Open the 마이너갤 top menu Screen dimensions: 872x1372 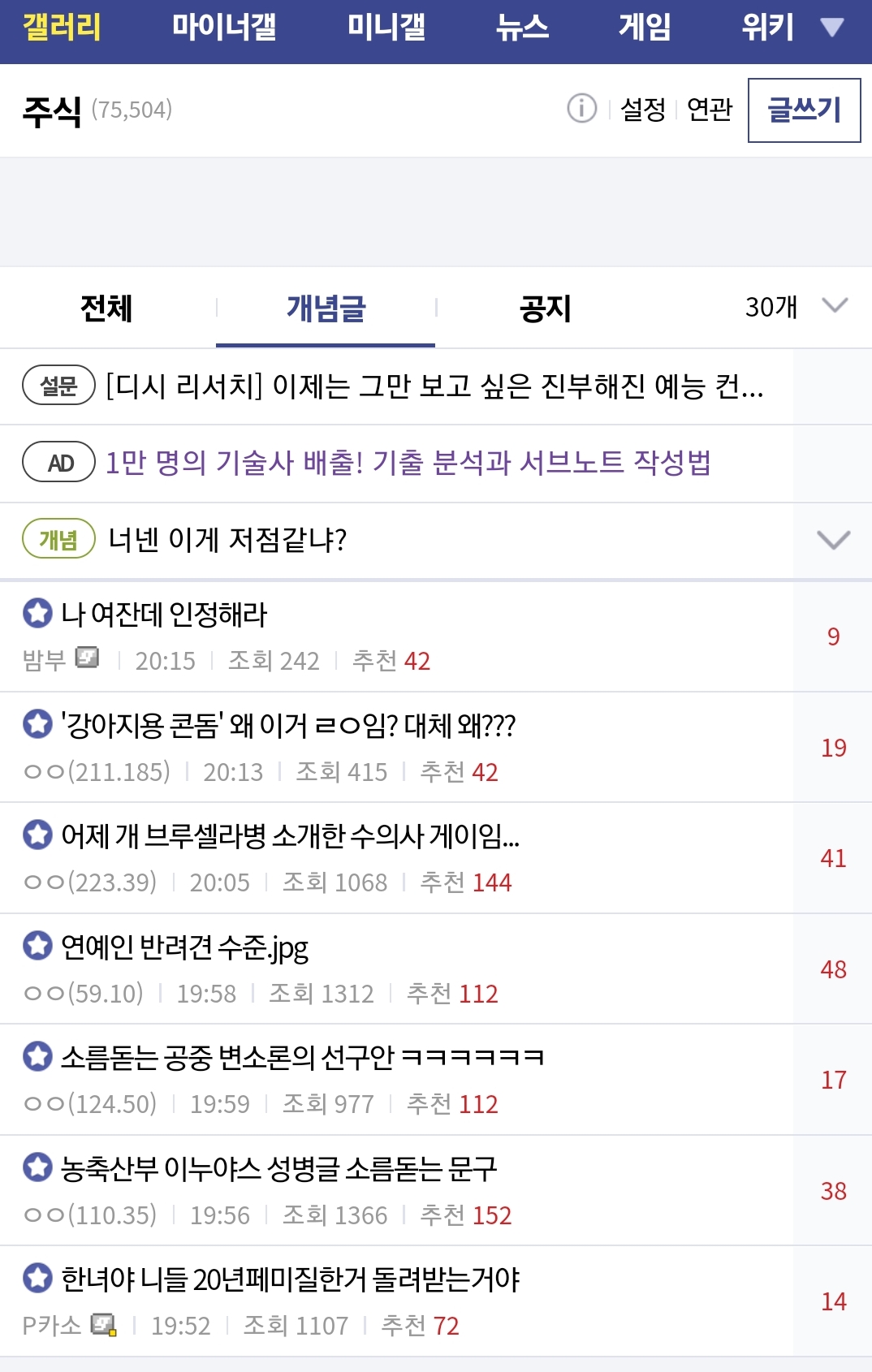click(x=224, y=28)
